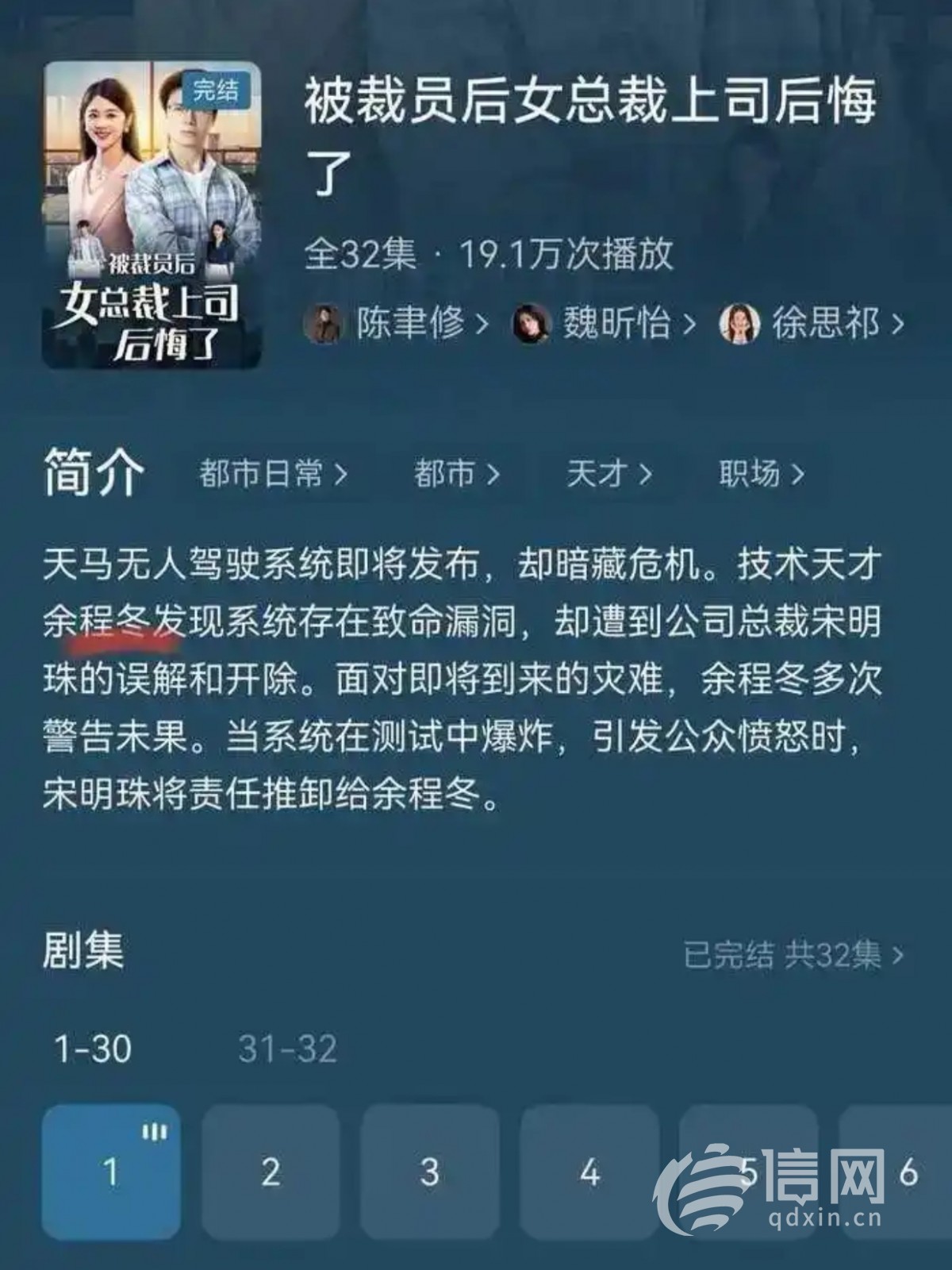Open the 都市日常 genre tag
Viewport: 952px width, 1270px height.
(273, 474)
